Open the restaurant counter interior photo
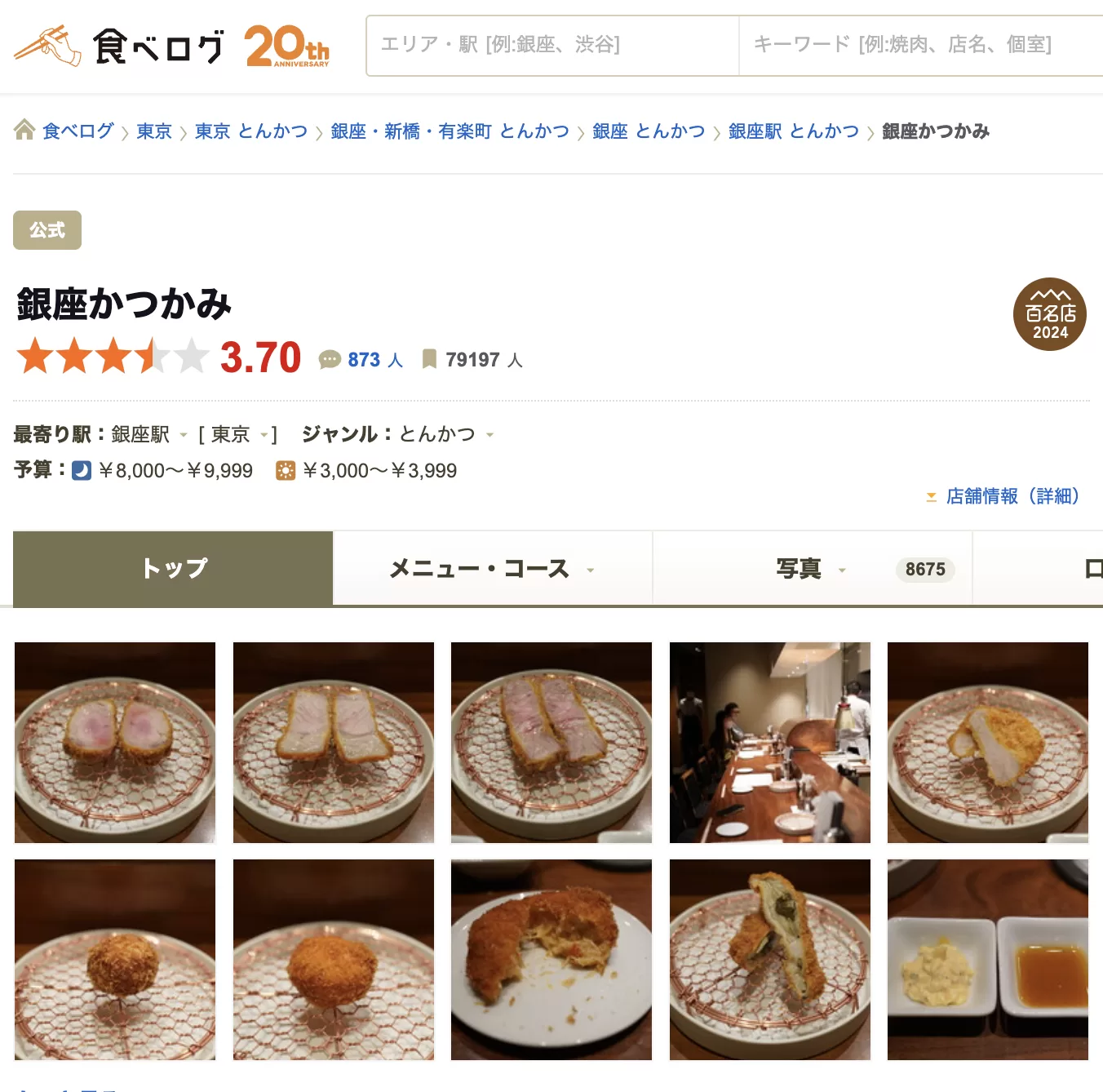 coord(769,743)
